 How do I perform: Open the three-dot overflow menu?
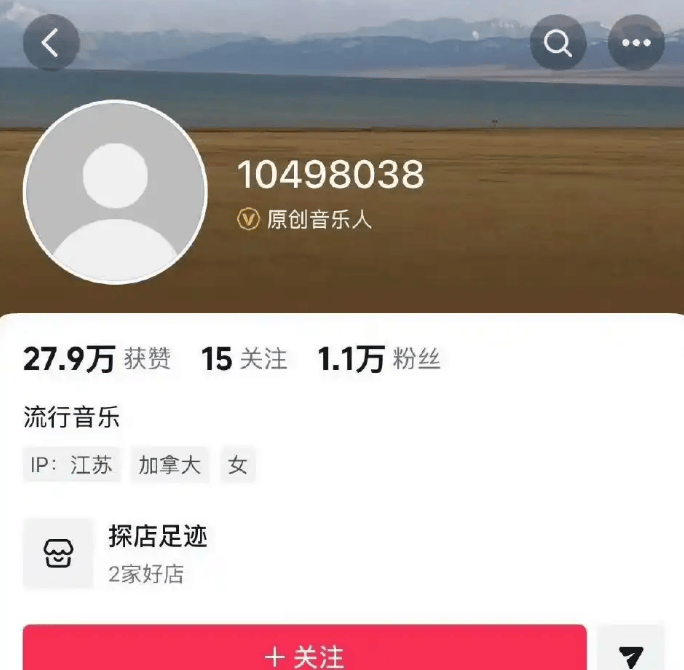636,43
